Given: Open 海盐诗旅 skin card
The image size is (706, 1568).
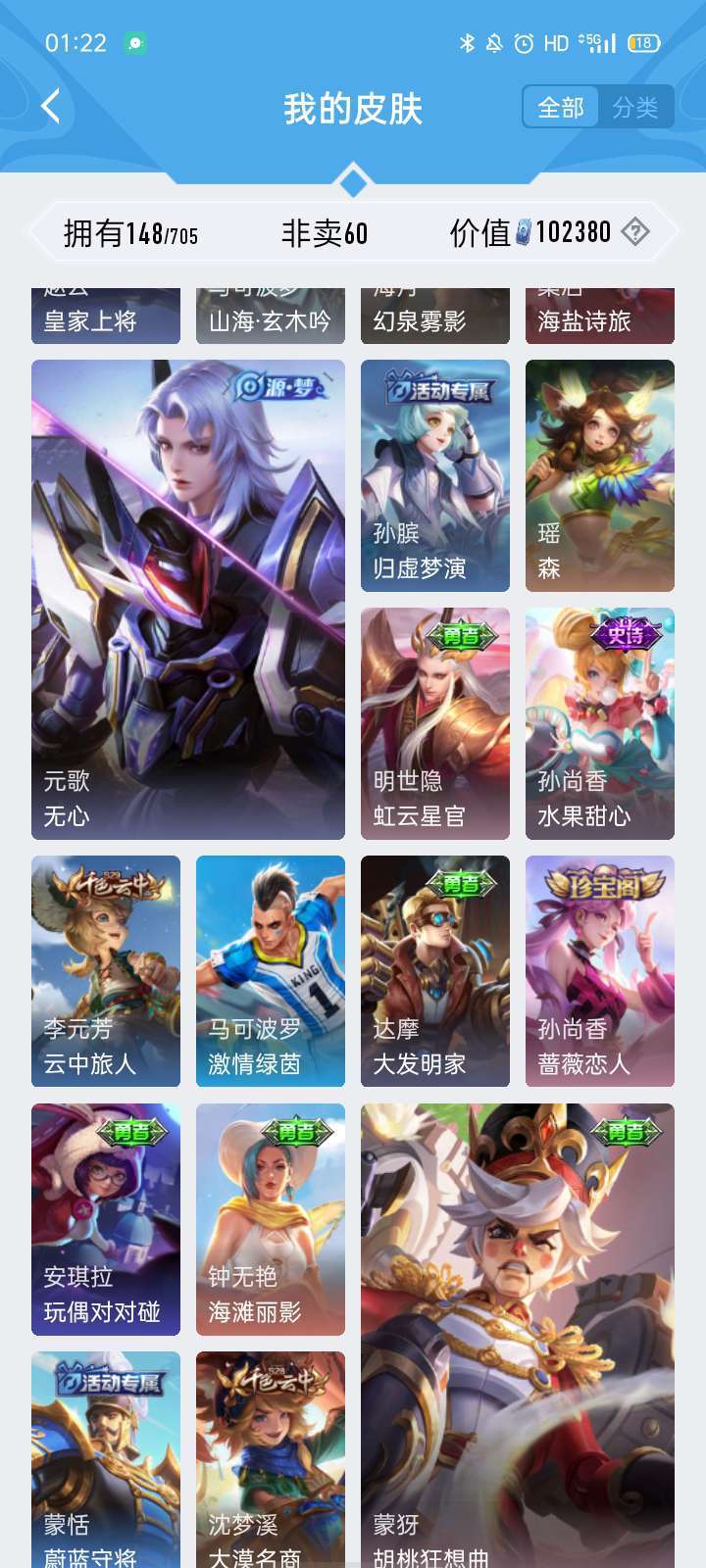Looking at the screenshot, I should coord(600,317).
